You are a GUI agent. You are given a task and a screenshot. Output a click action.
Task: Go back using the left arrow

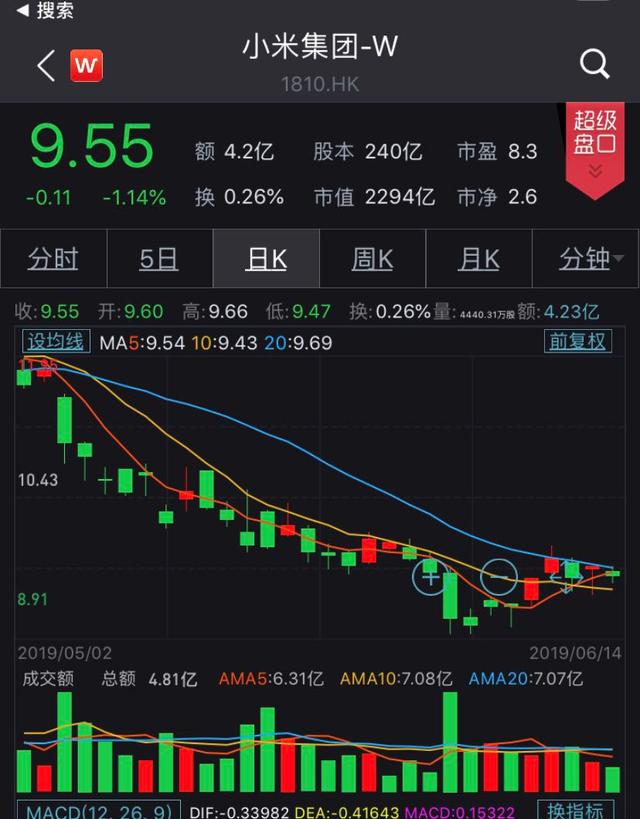(45, 66)
